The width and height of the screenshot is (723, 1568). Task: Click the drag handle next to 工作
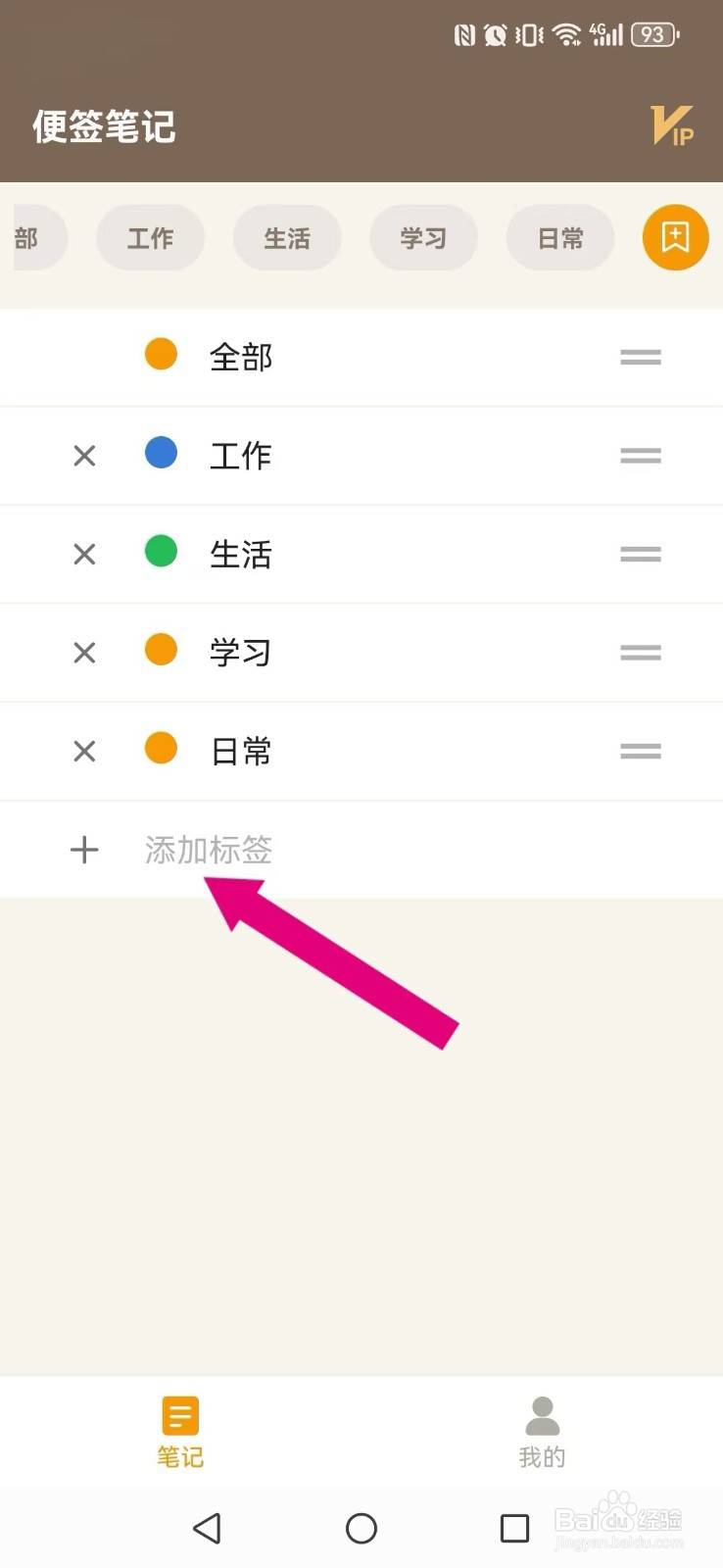640,455
